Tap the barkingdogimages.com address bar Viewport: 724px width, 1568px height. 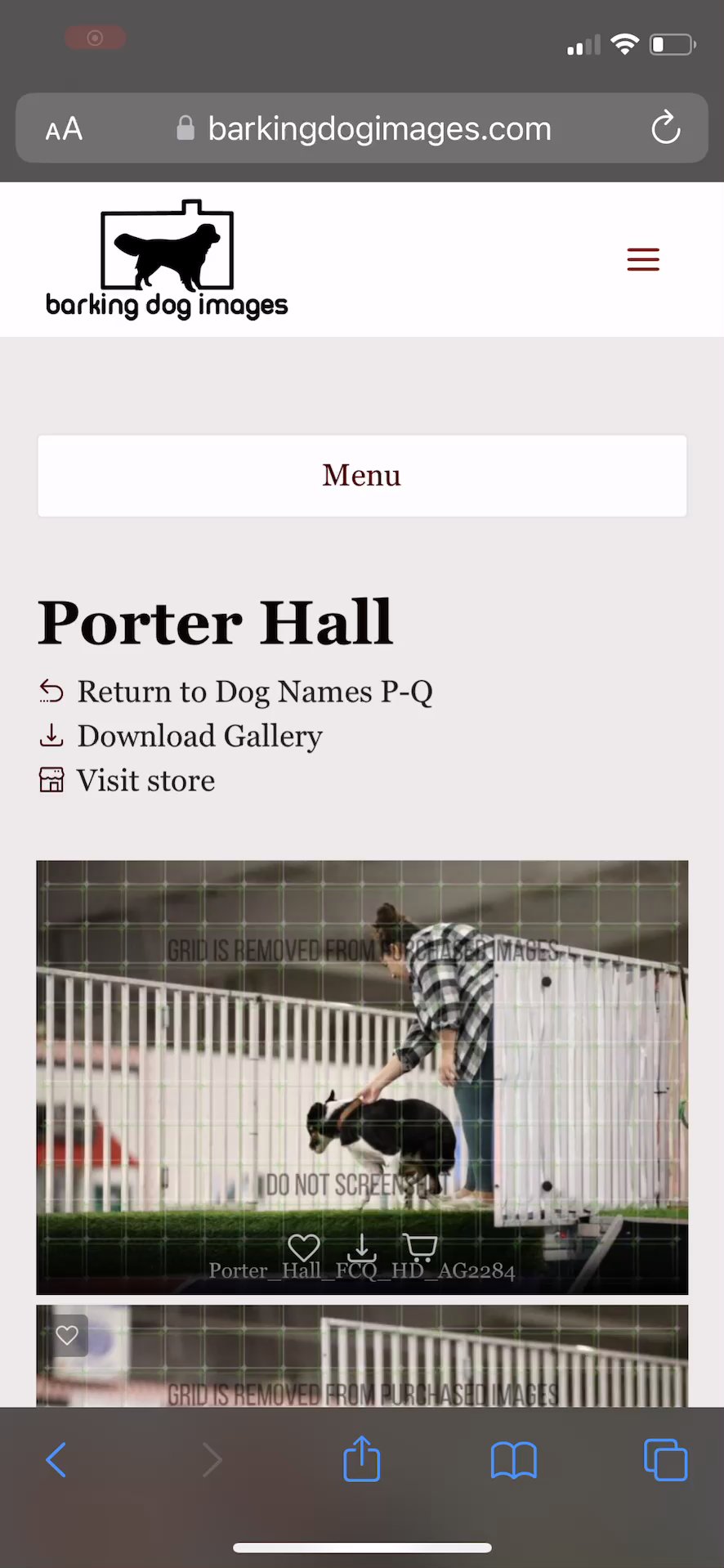378,129
